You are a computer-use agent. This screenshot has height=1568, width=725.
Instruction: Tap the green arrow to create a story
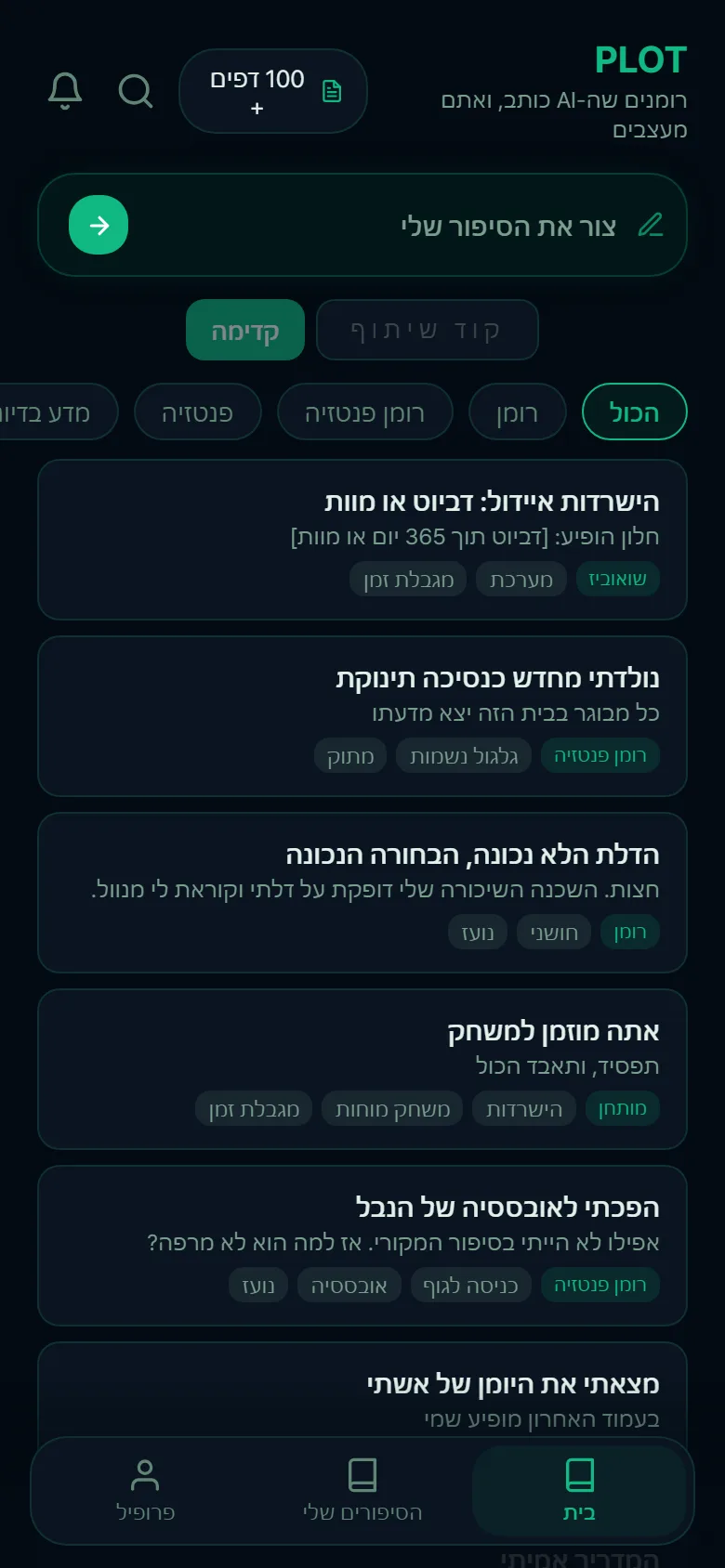coord(99,225)
